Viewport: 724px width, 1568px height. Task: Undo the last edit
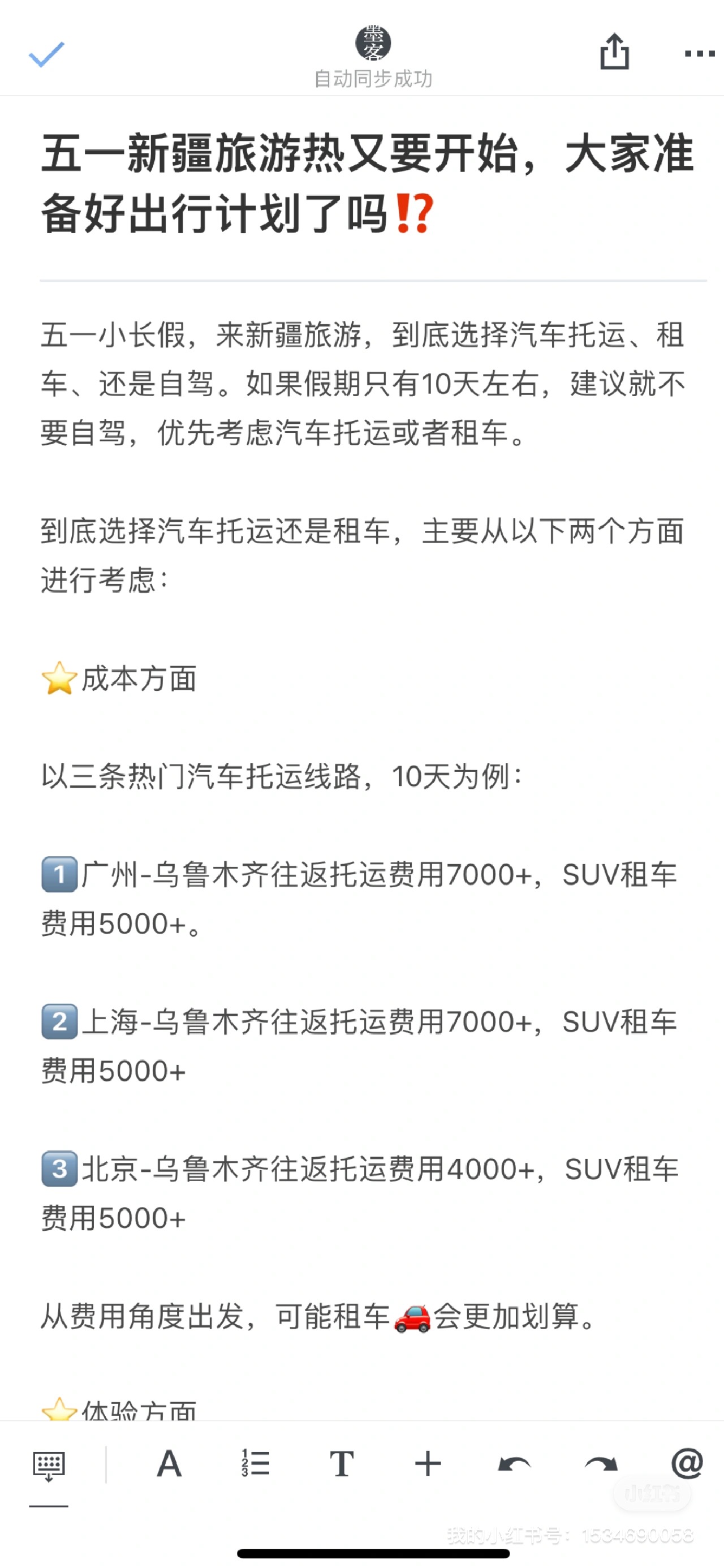click(x=514, y=1463)
